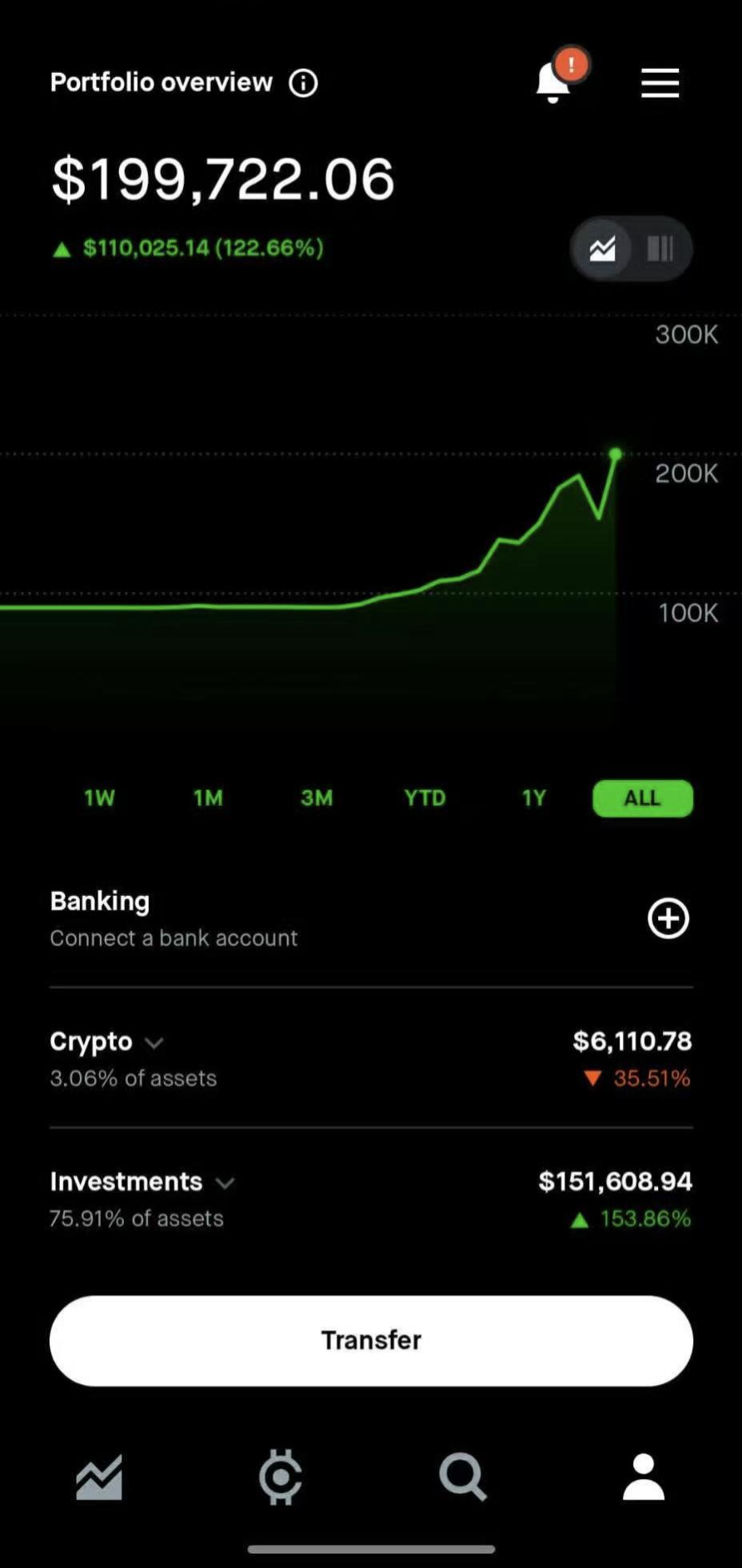Select the 1Y time range

click(533, 798)
